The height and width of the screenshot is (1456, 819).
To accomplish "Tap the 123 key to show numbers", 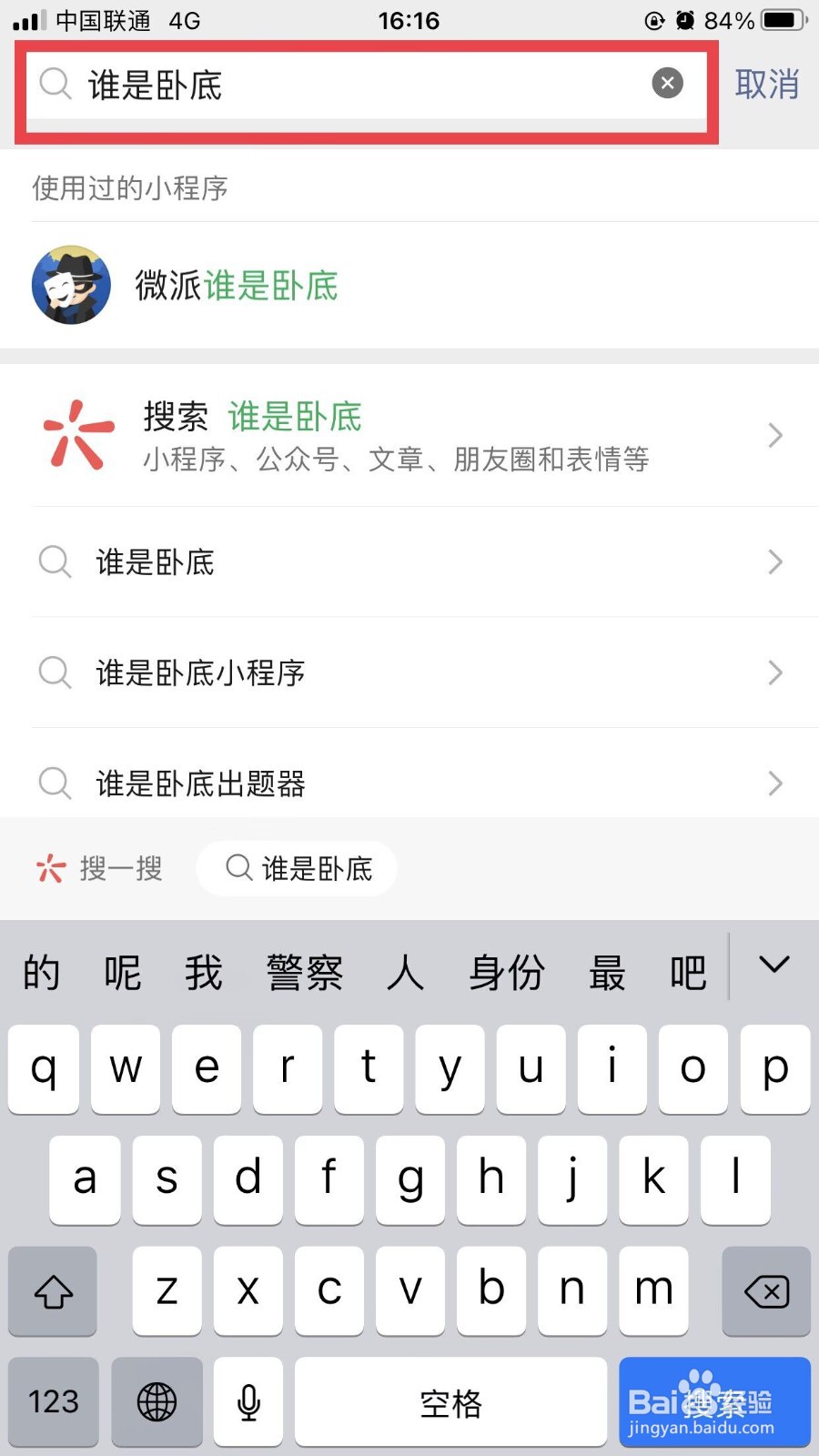I will pos(53,1401).
